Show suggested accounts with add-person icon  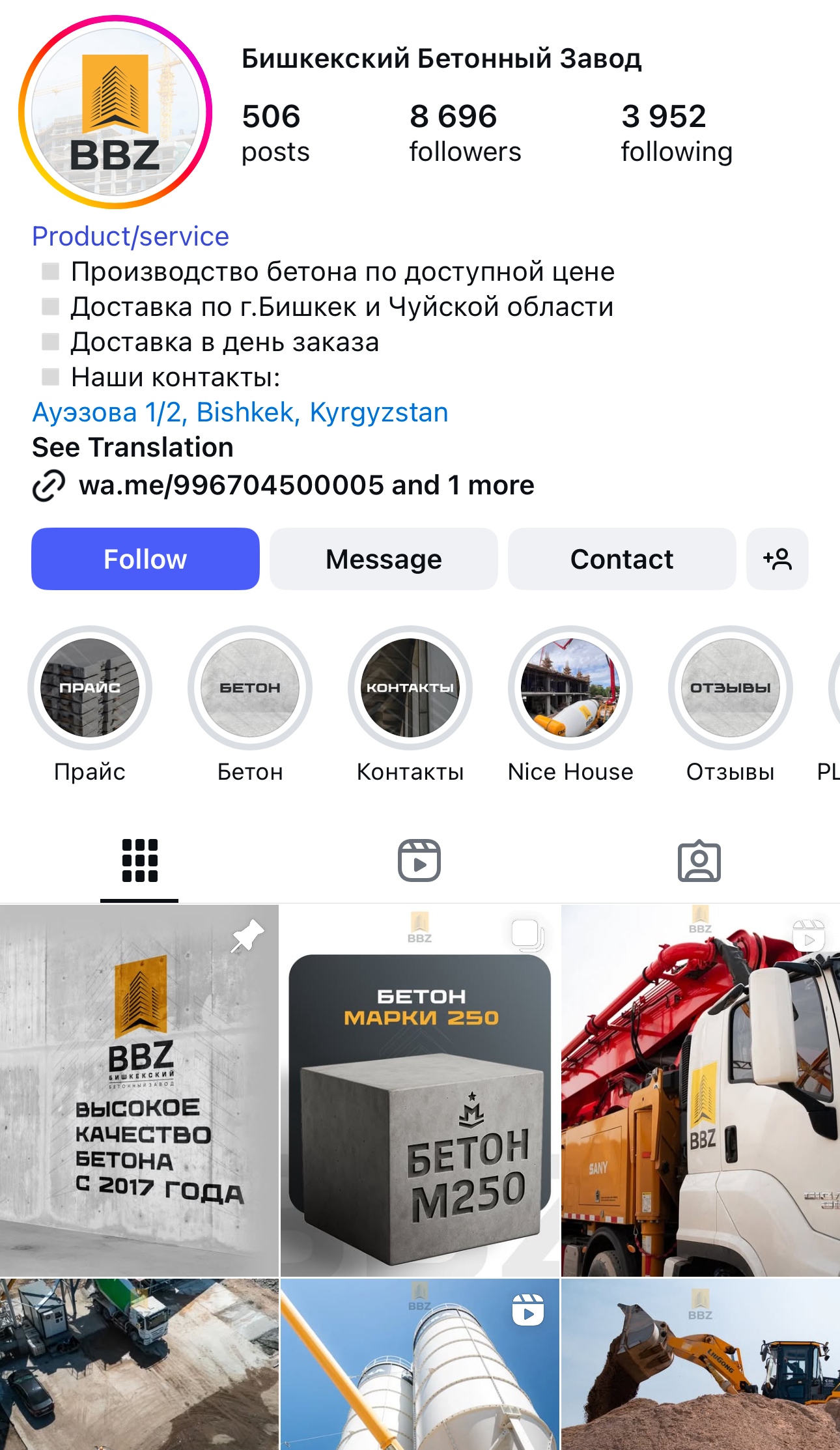(777, 559)
